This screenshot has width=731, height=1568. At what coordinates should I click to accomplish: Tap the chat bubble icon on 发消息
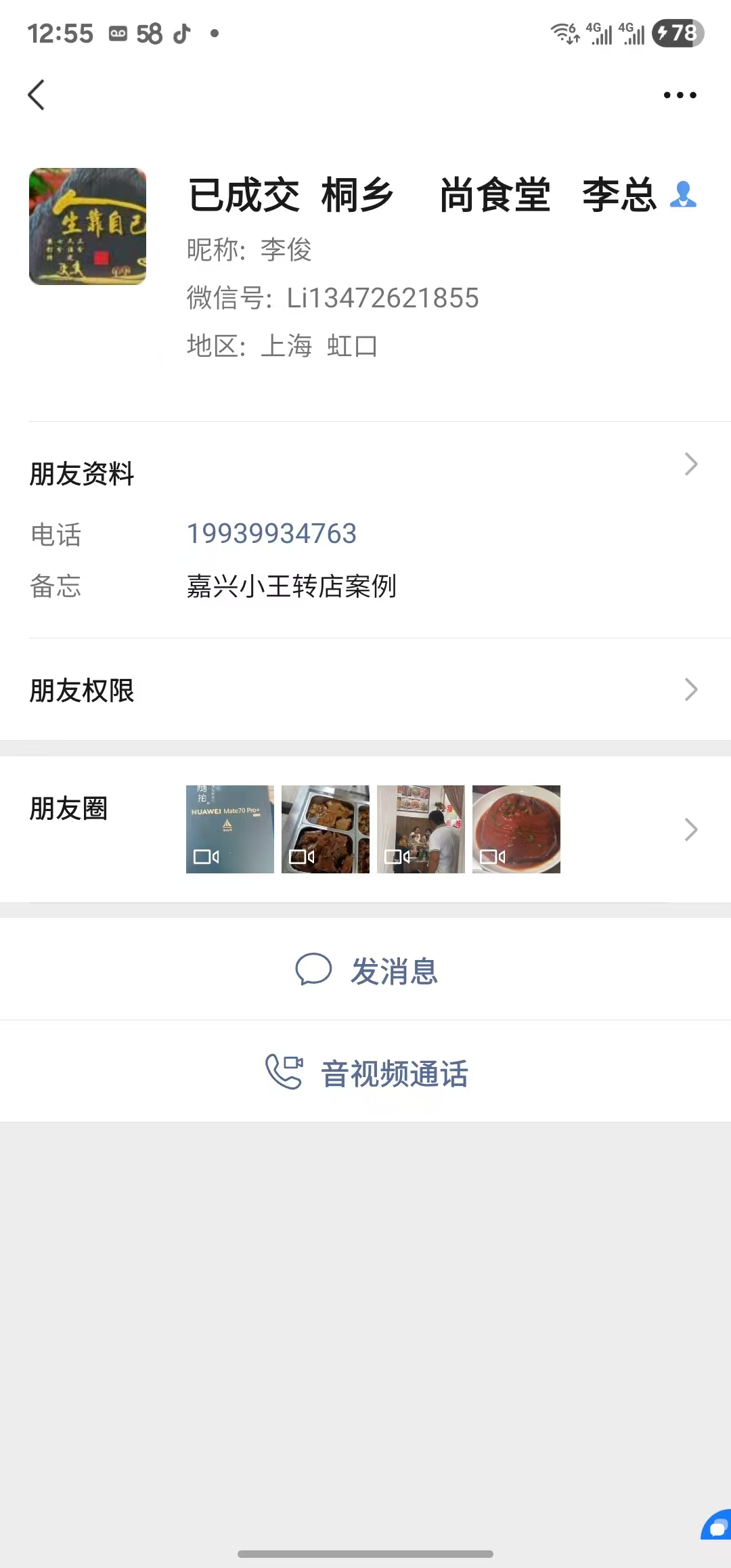pyautogui.click(x=312, y=970)
